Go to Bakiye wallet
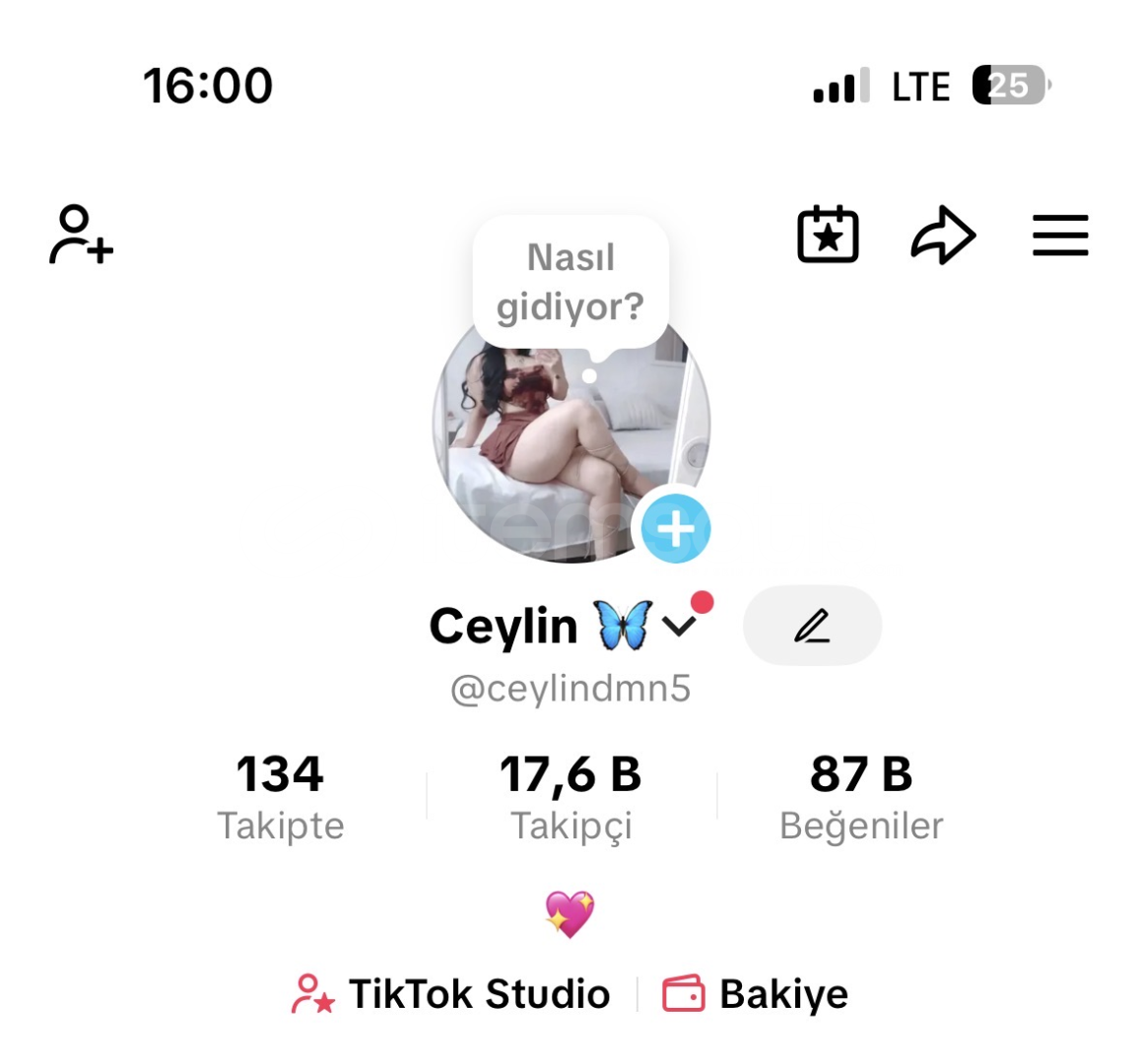1142x1064 pixels. (x=755, y=994)
